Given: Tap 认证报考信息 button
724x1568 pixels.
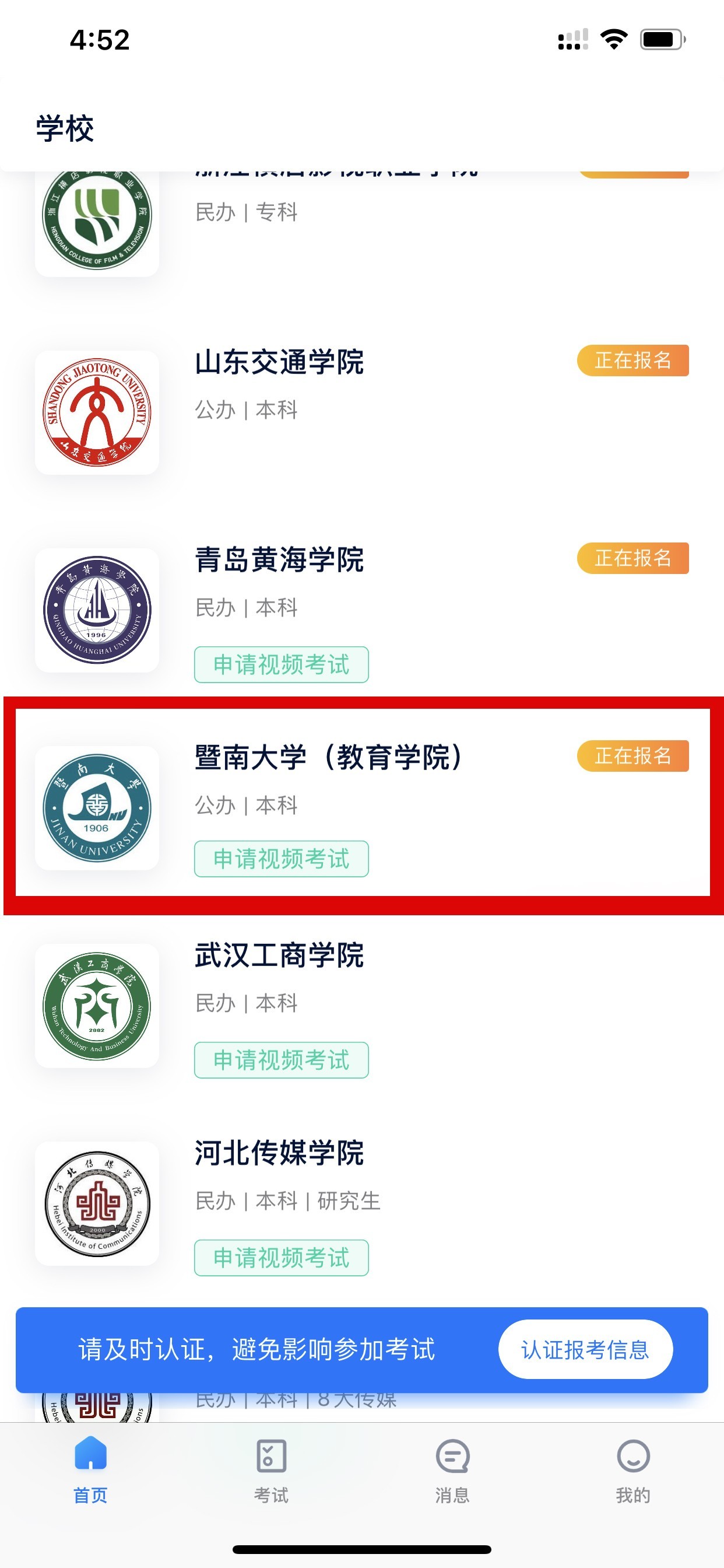Looking at the screenshot, I should pyautogui.click(x=585, y=1349).
